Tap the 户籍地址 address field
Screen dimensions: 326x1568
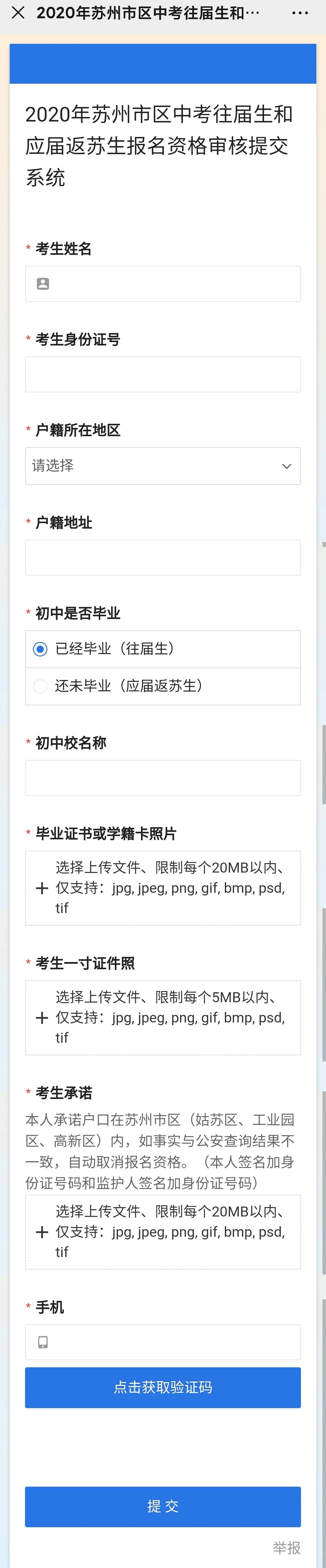pos(163,558)
